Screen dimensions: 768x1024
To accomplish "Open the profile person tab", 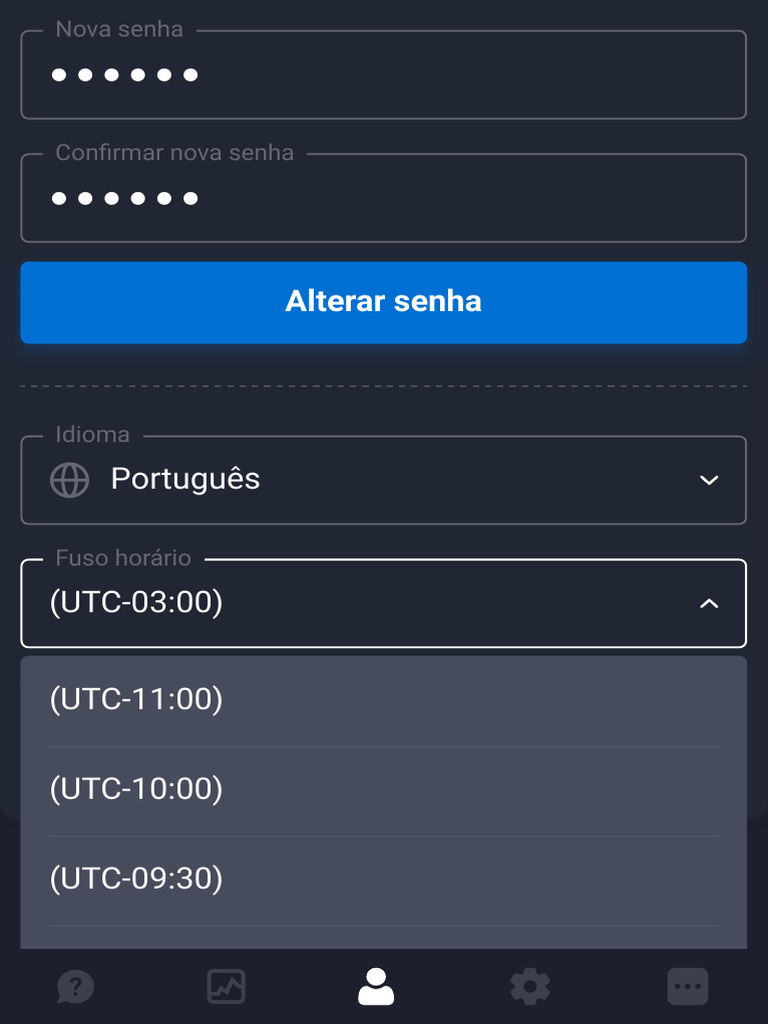I will [x=376, y=987].
